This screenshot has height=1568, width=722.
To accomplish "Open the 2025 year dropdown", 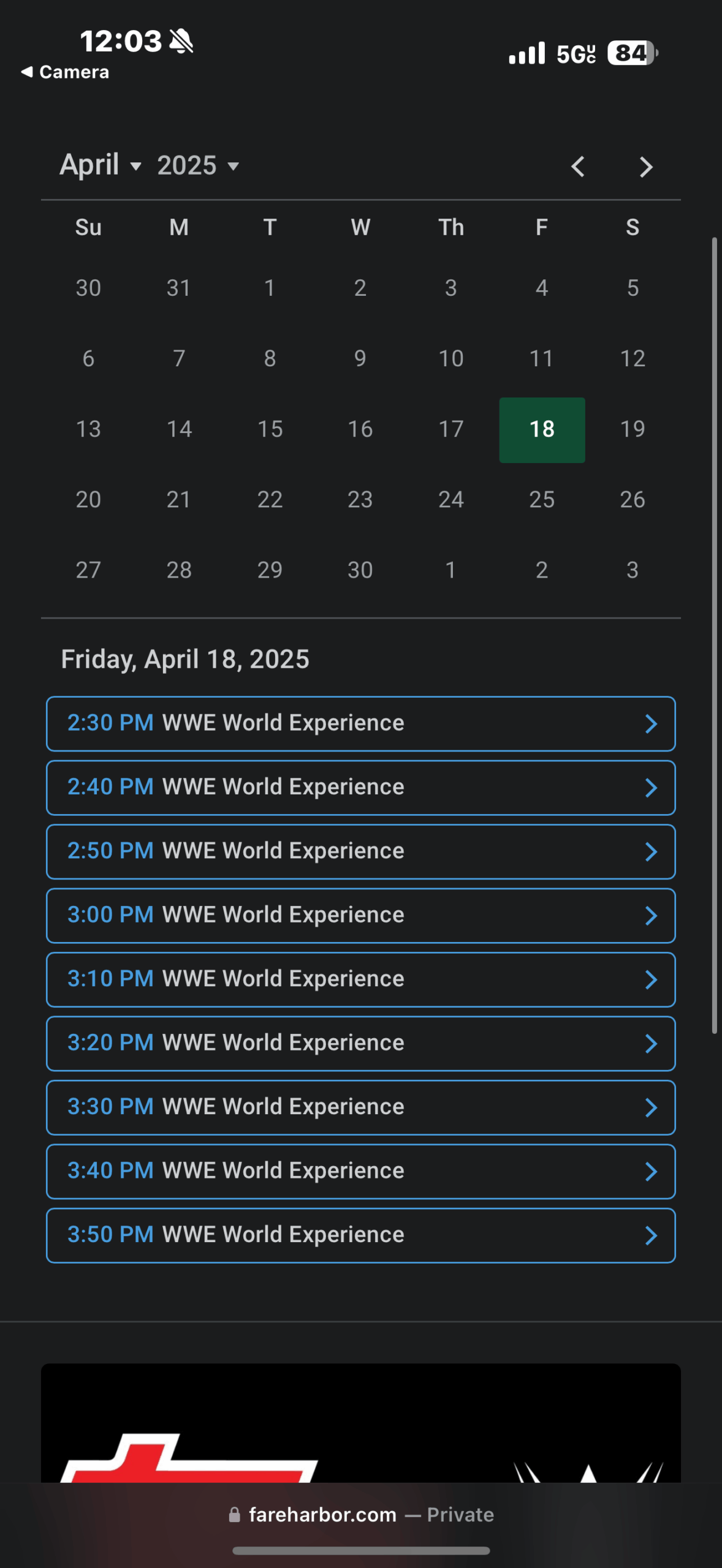I will click(197, 165).
